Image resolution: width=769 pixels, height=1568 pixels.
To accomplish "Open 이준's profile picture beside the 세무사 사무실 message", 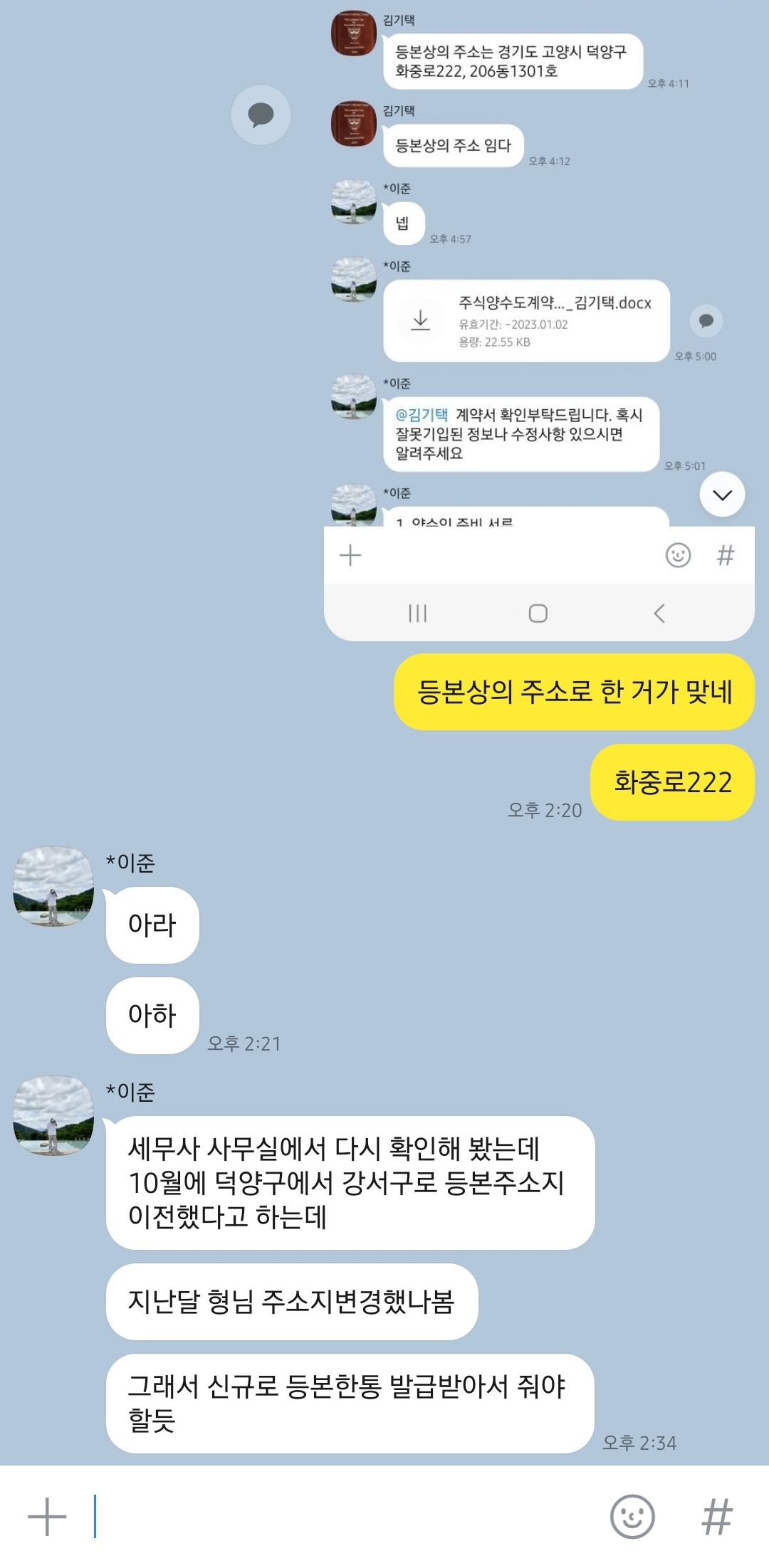I will 53,1115.
